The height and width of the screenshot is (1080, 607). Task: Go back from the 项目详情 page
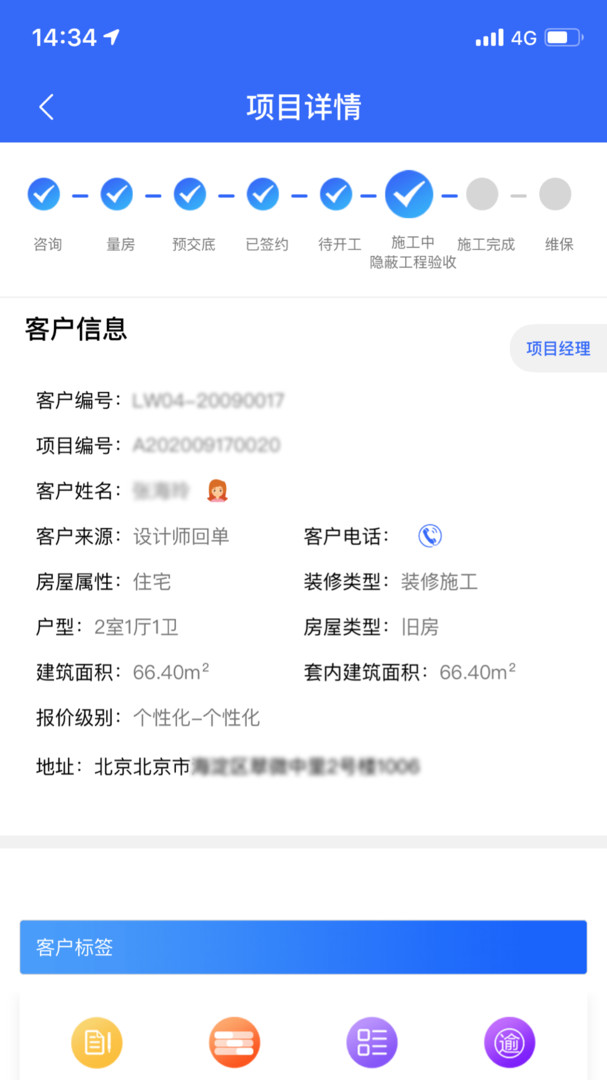click(x=46, y=107)
